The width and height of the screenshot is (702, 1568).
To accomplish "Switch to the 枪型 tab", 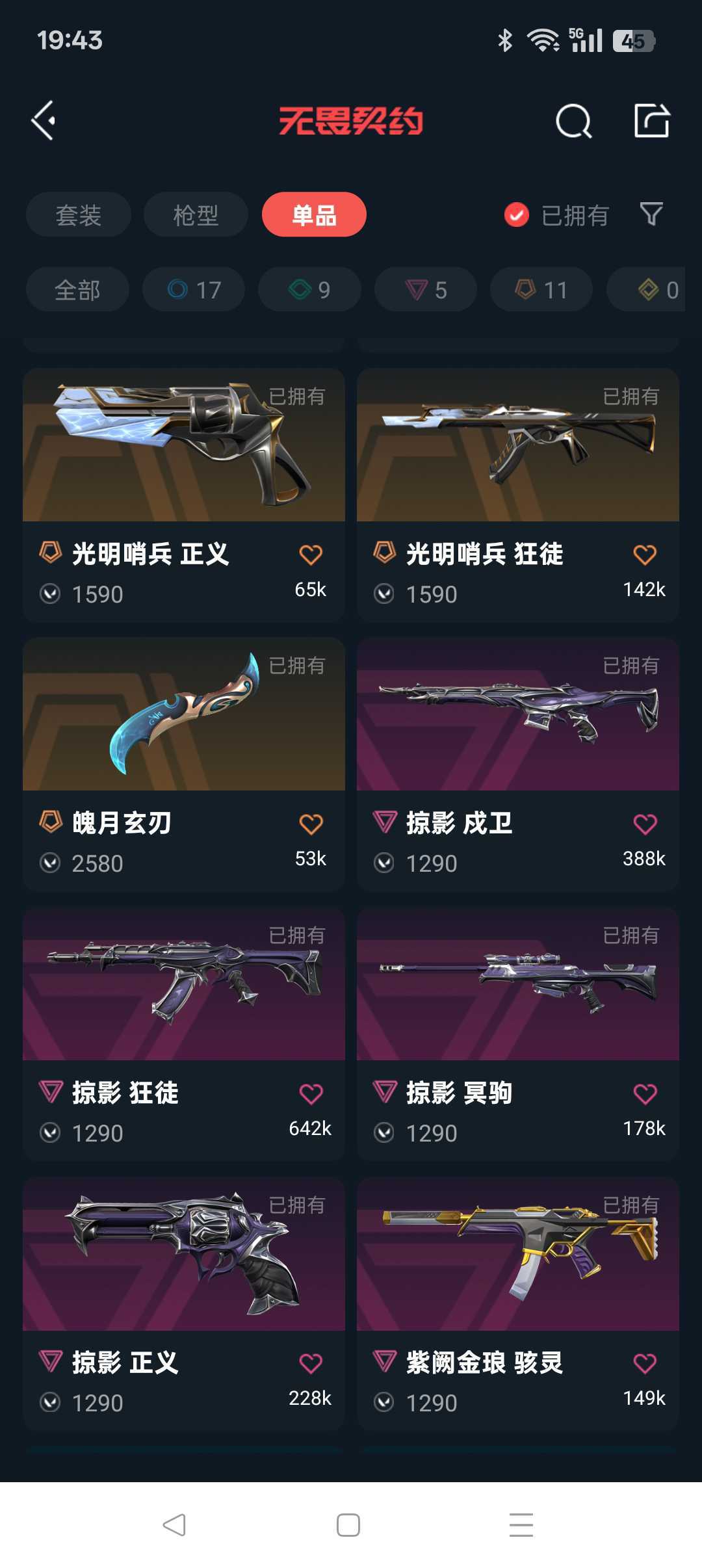I will 196,215.
